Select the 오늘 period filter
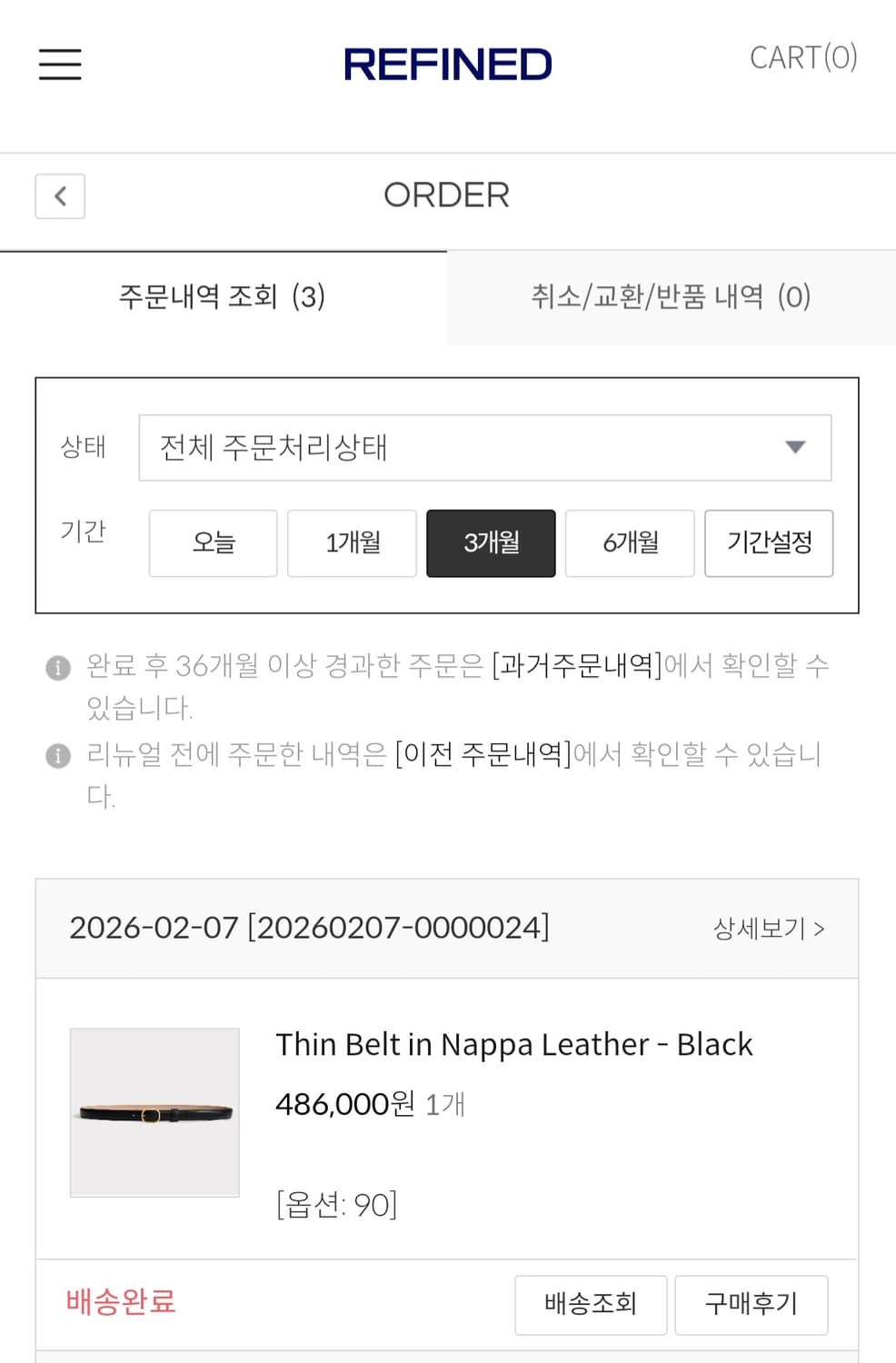The width and height of the screenshot is (896, 1363). pyautogui.click(x=212, y=543)
